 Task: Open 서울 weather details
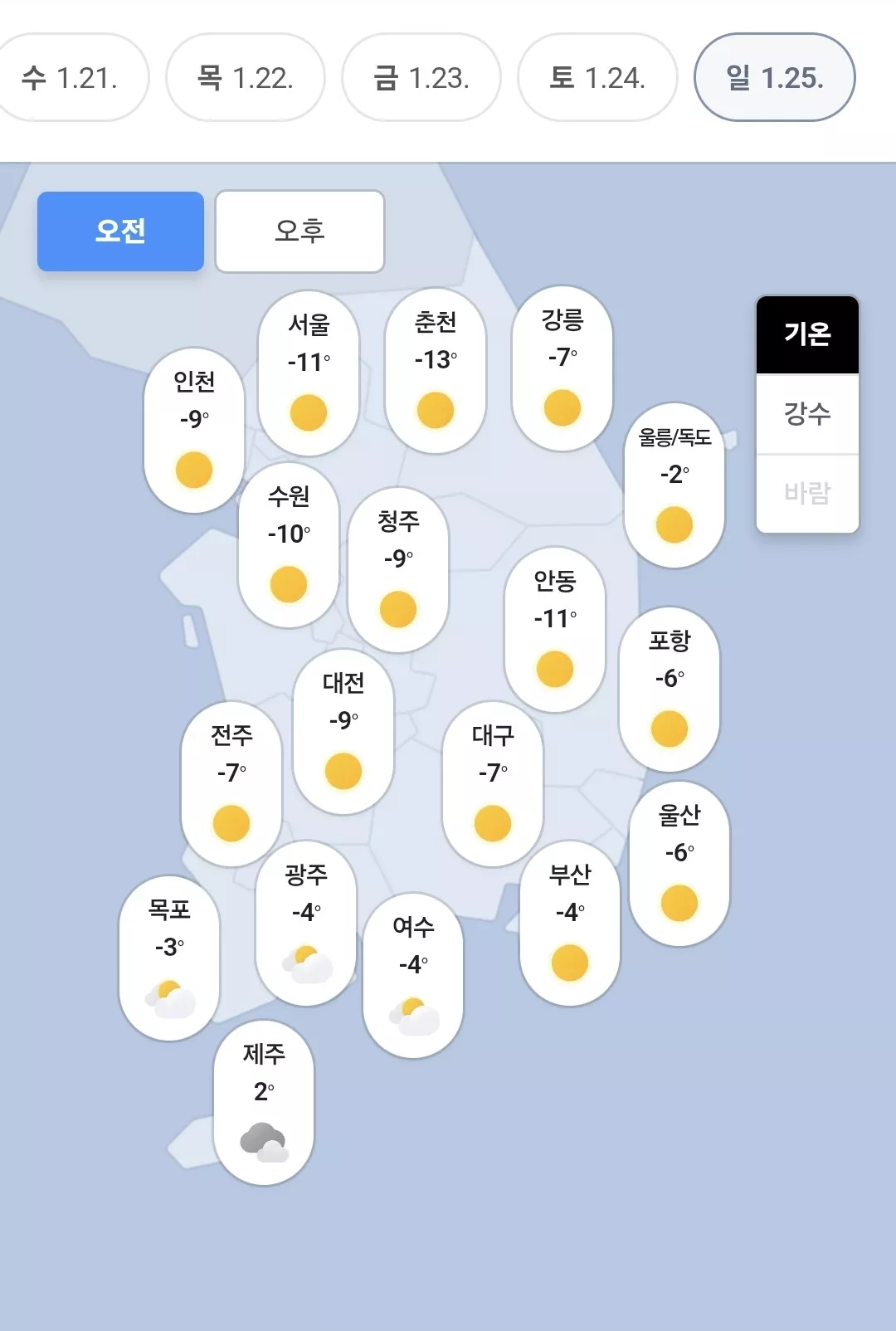pyautogui.click(x=309, y=373)
